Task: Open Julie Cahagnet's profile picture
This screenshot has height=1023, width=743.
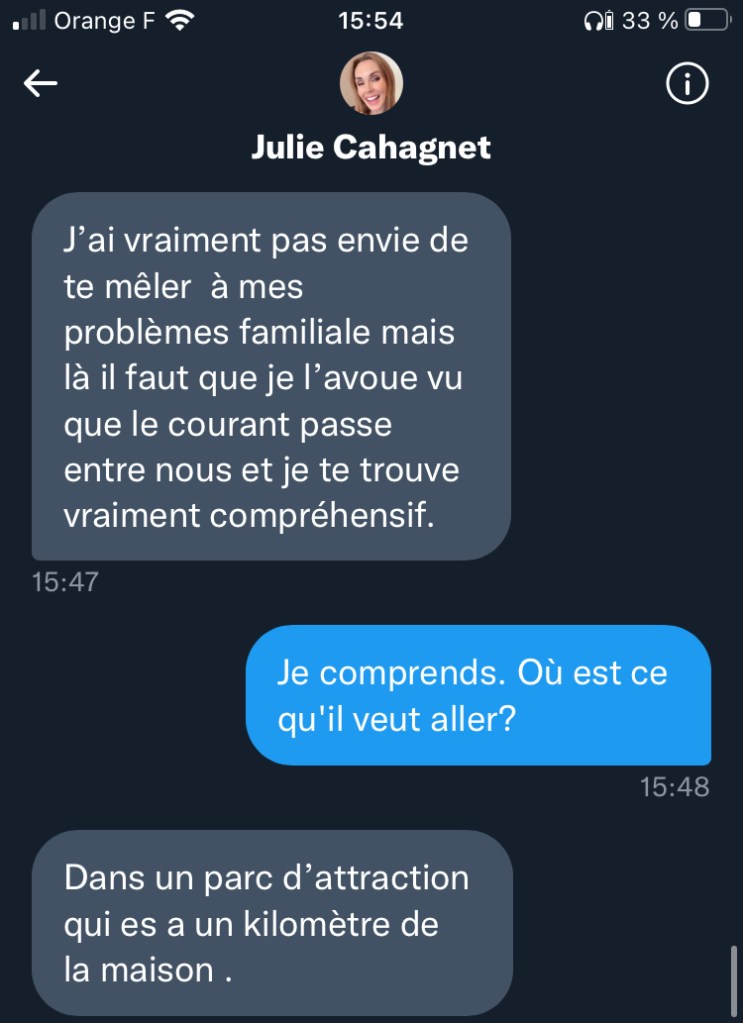Action: [371, 83]
